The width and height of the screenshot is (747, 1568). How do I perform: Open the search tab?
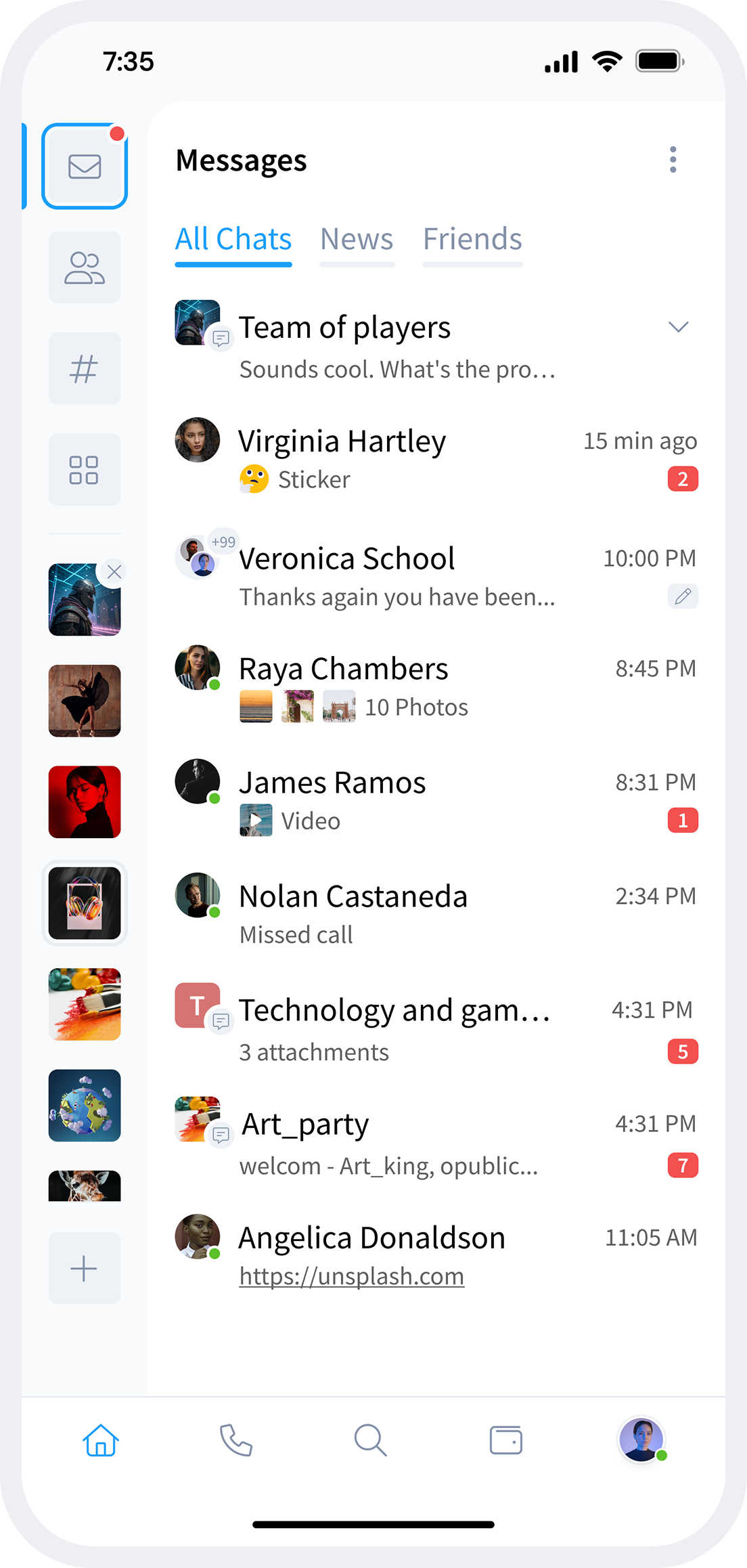[370, 1440]
